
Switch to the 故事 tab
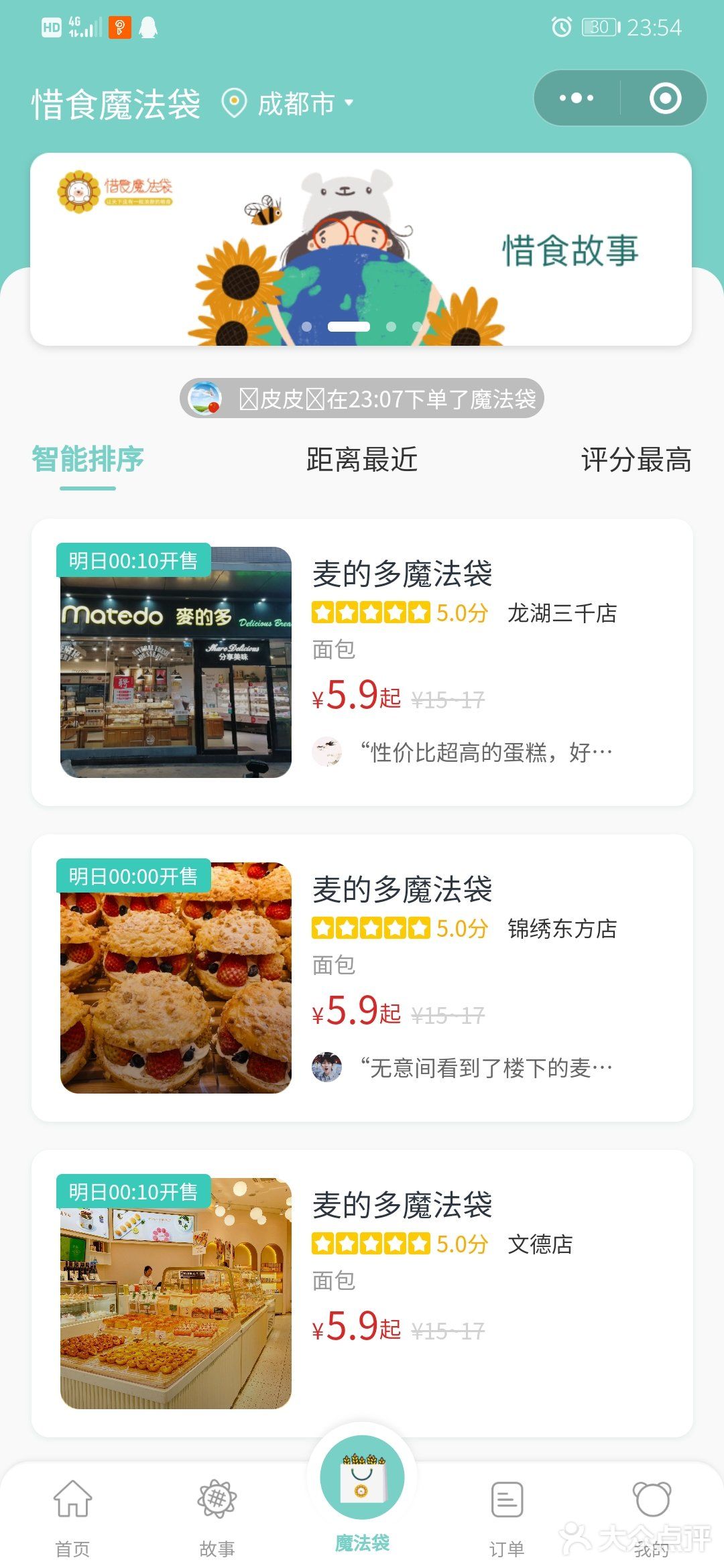coord(217,1518)
